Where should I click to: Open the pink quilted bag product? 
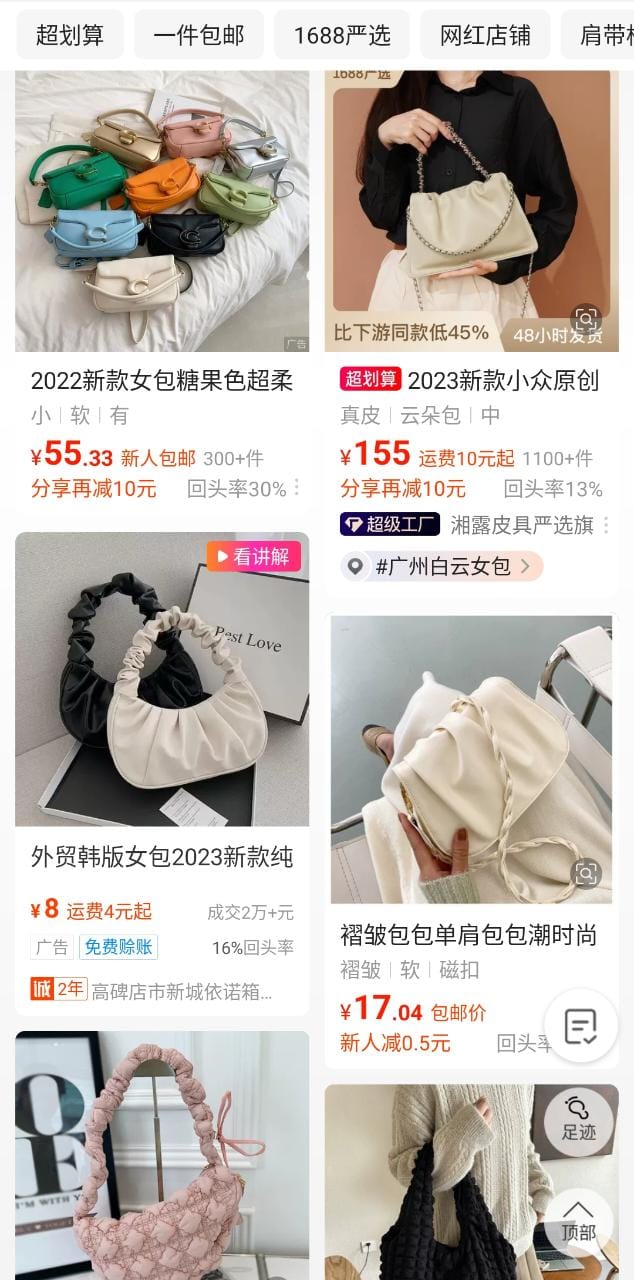point(162,1160)
